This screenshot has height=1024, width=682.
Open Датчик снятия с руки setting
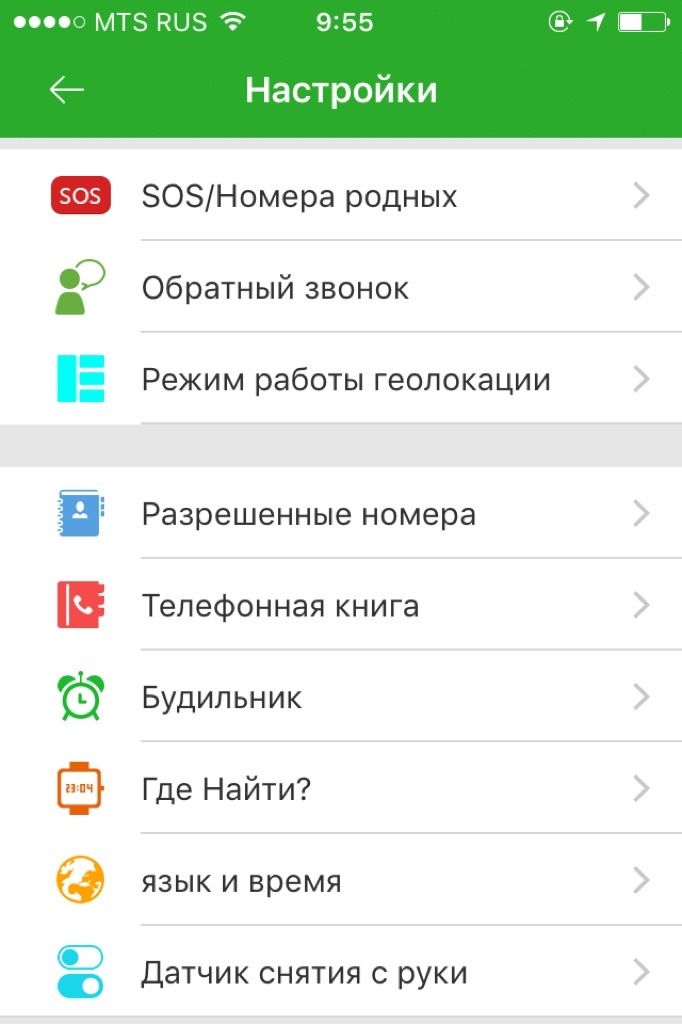point(340,972)
